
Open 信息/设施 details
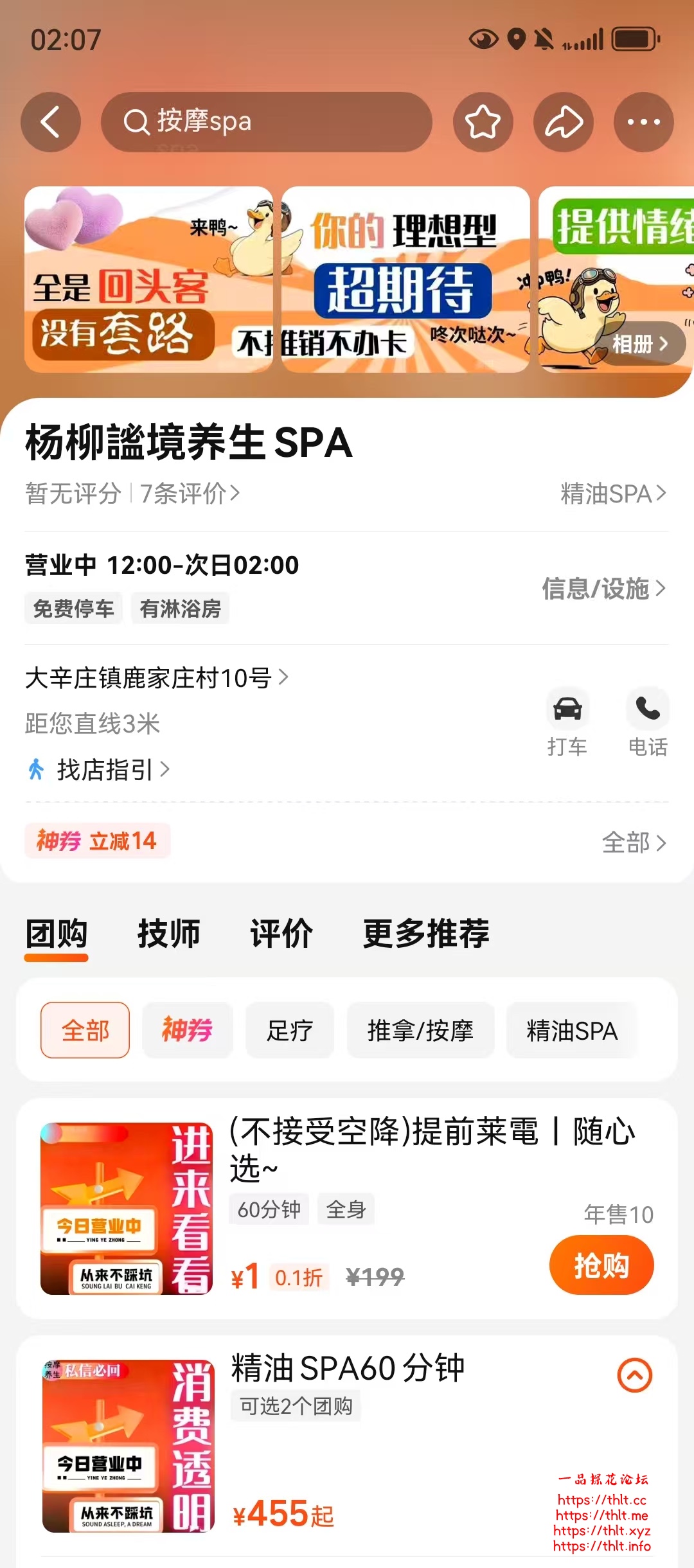point(603,588)
